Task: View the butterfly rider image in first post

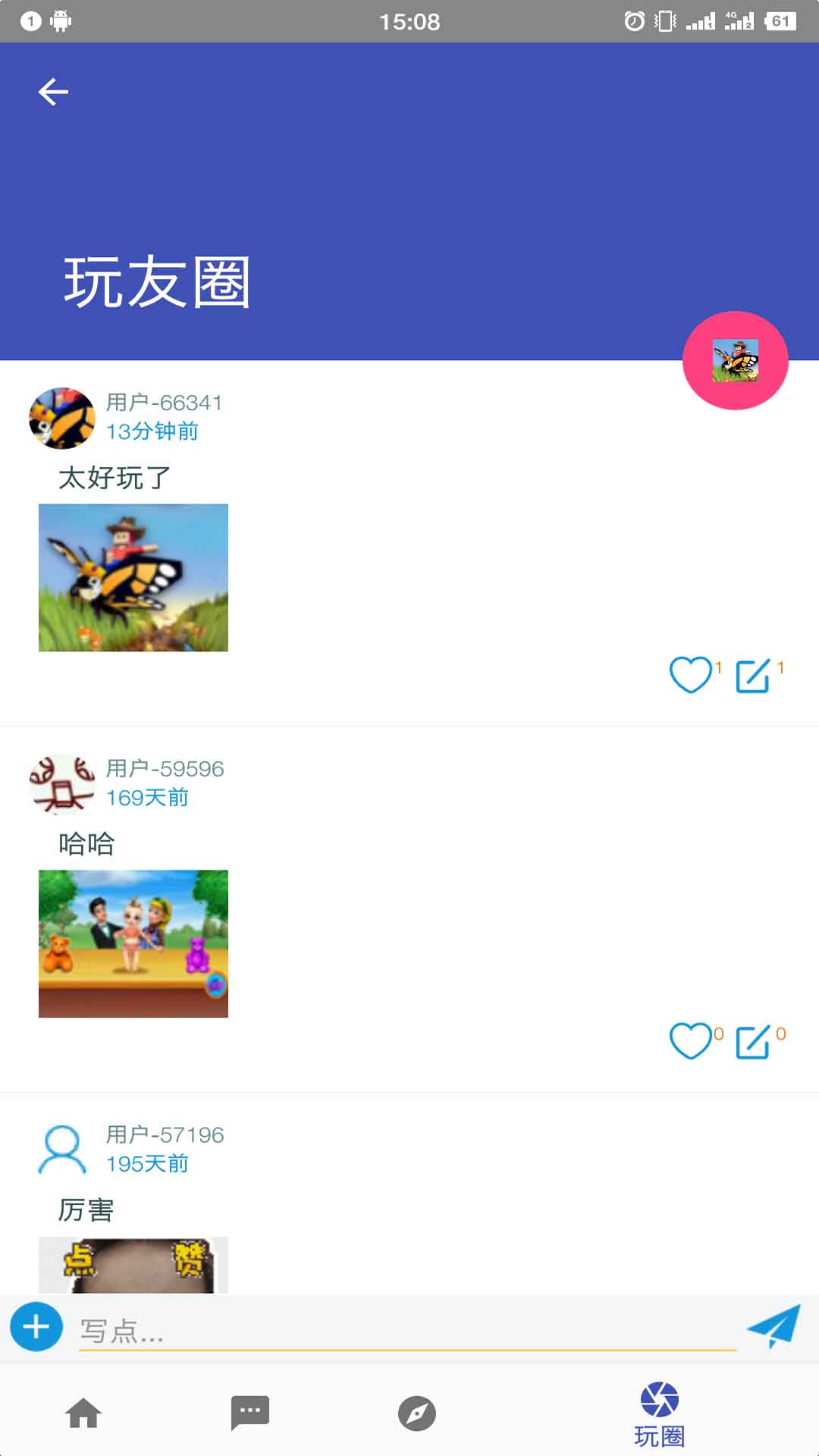Action: pyautogui.click(x=133, y=577)
